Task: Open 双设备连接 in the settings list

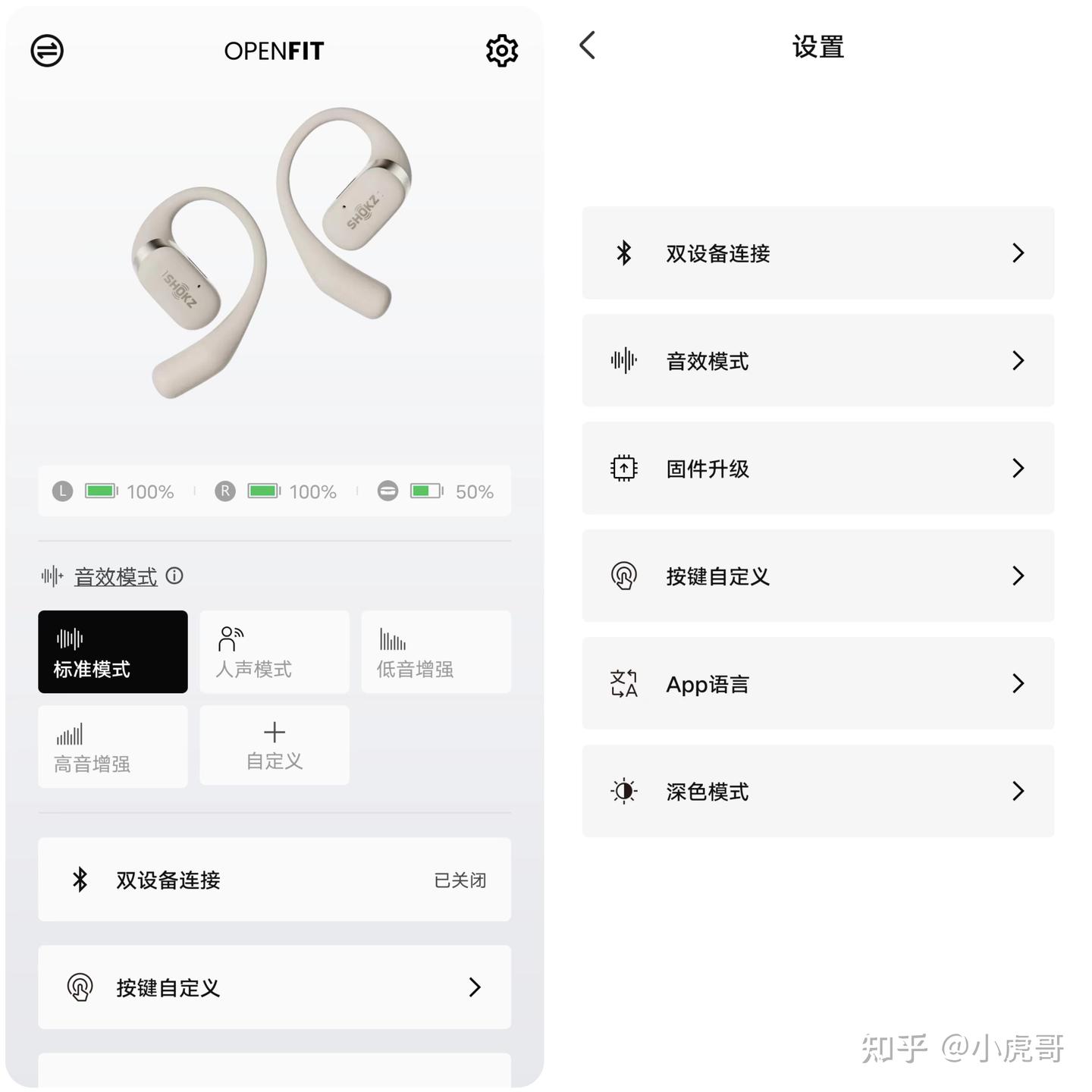Action: click(817, 253)
